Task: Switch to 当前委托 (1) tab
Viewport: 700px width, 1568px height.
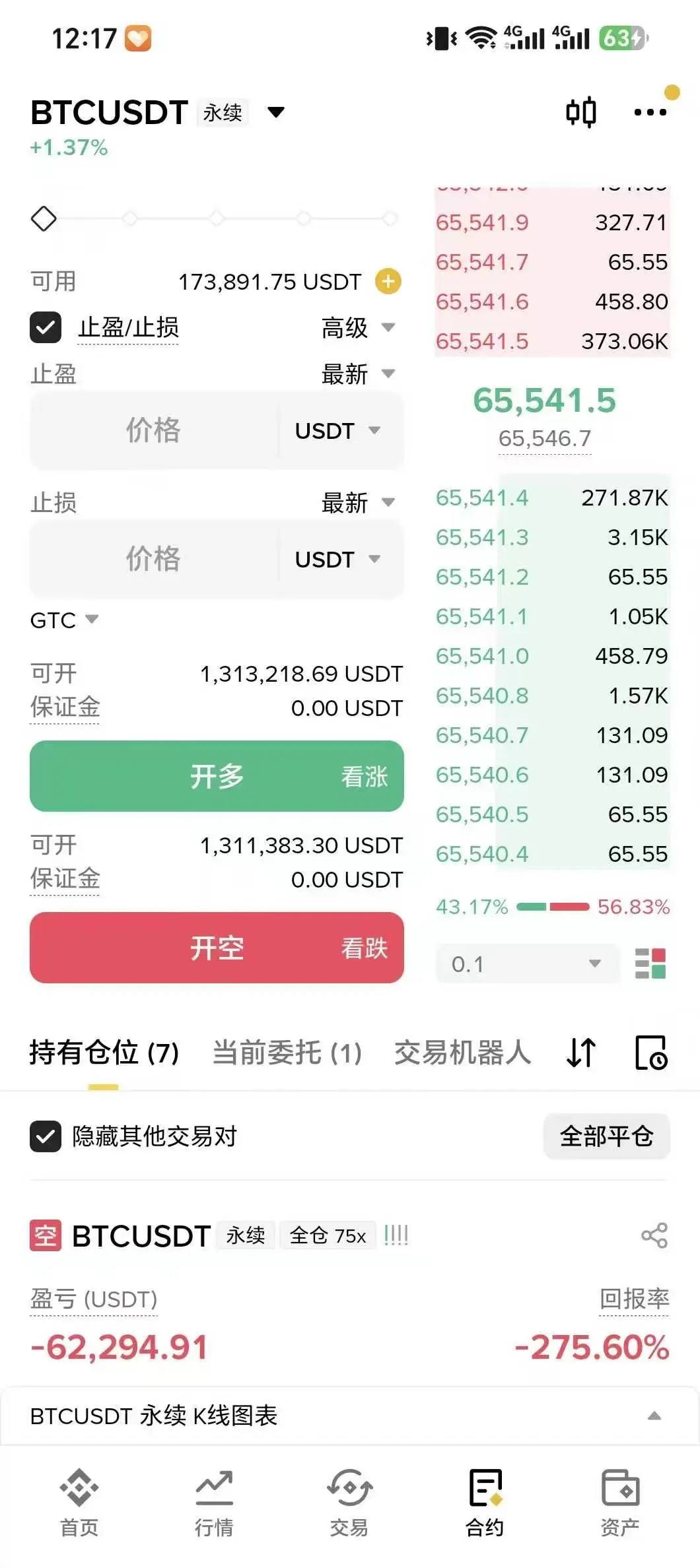Action: (287, 1053)
